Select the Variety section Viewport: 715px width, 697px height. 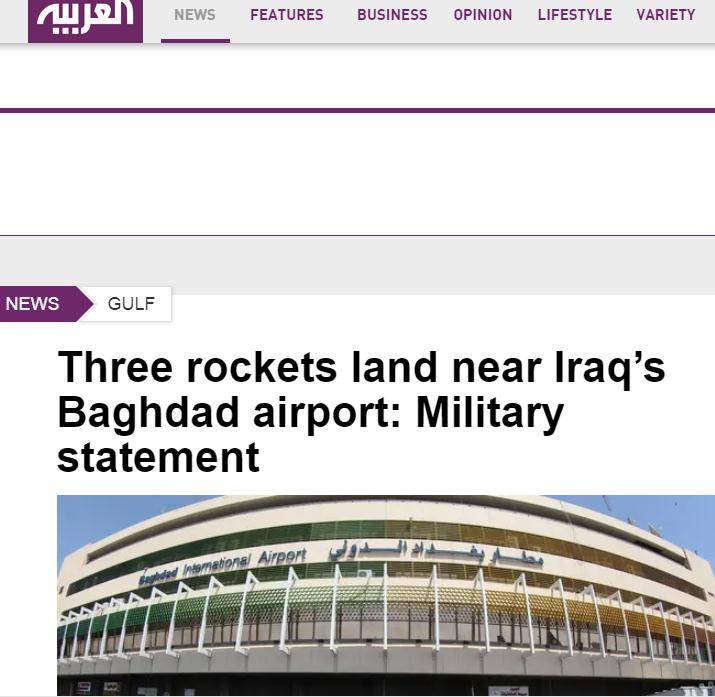[666, 16]
